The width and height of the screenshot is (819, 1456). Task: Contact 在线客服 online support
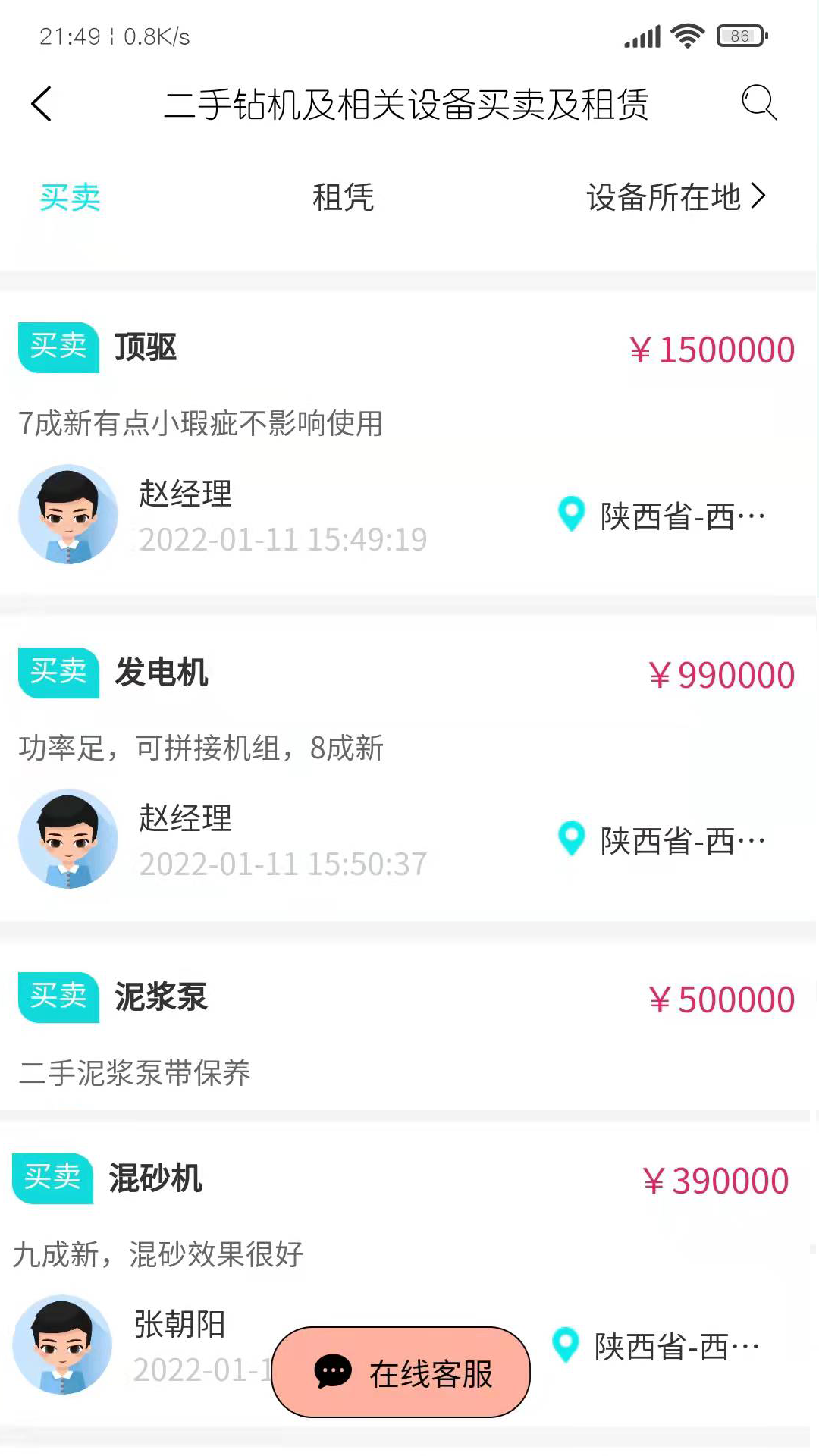[401, 1372]
